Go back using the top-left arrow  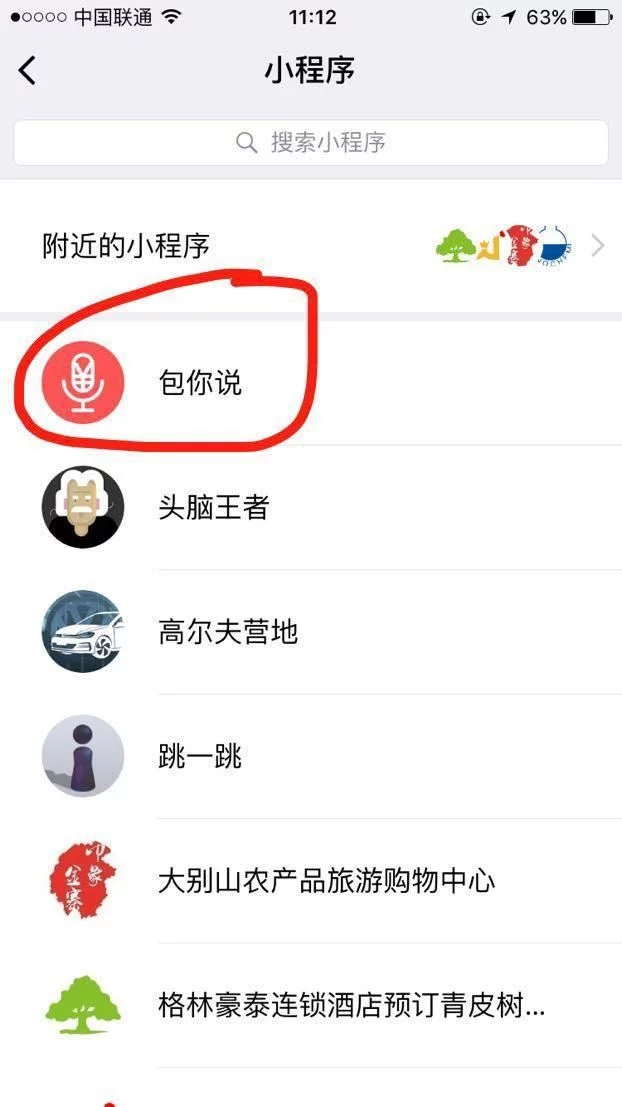28,71
